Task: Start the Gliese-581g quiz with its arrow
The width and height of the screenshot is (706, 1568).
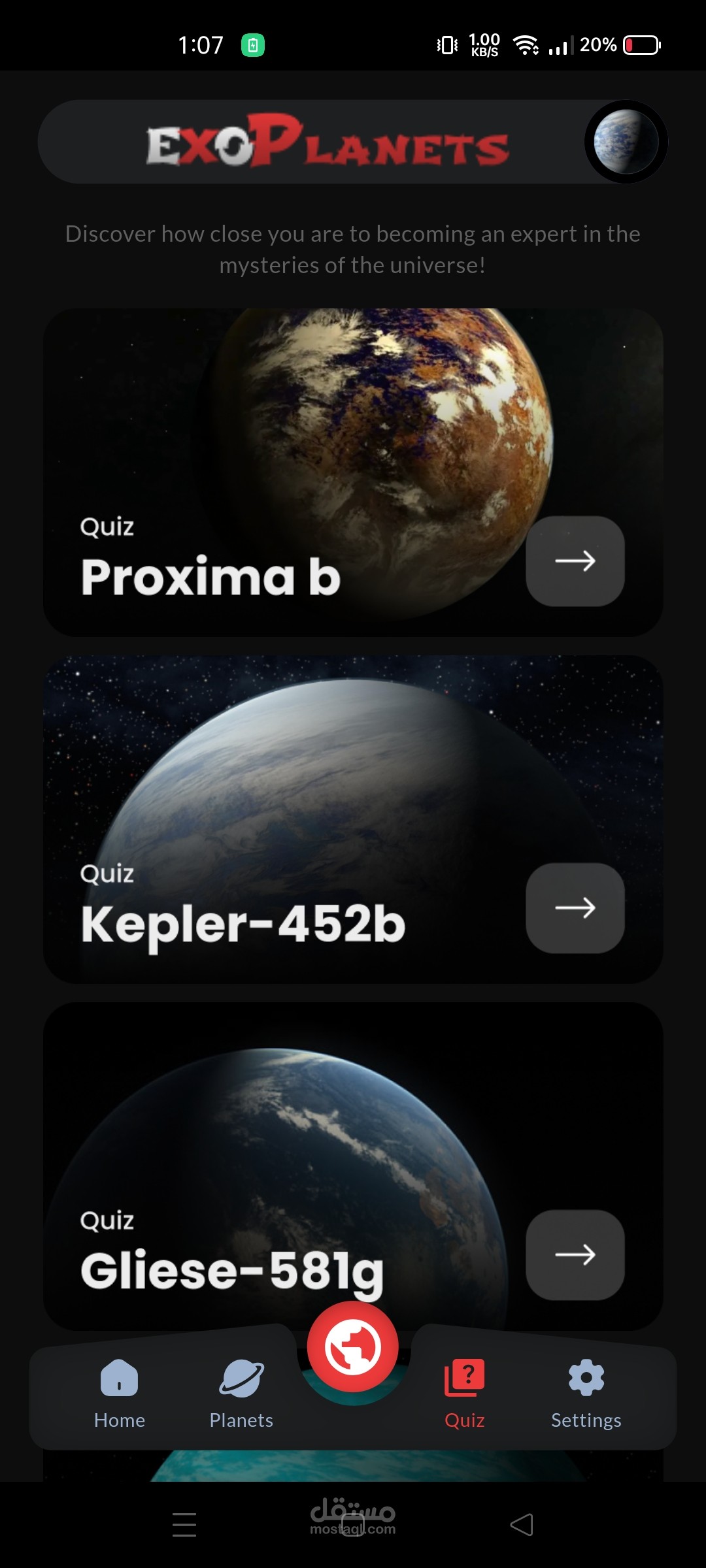Action: click(x=575, y=1255)
